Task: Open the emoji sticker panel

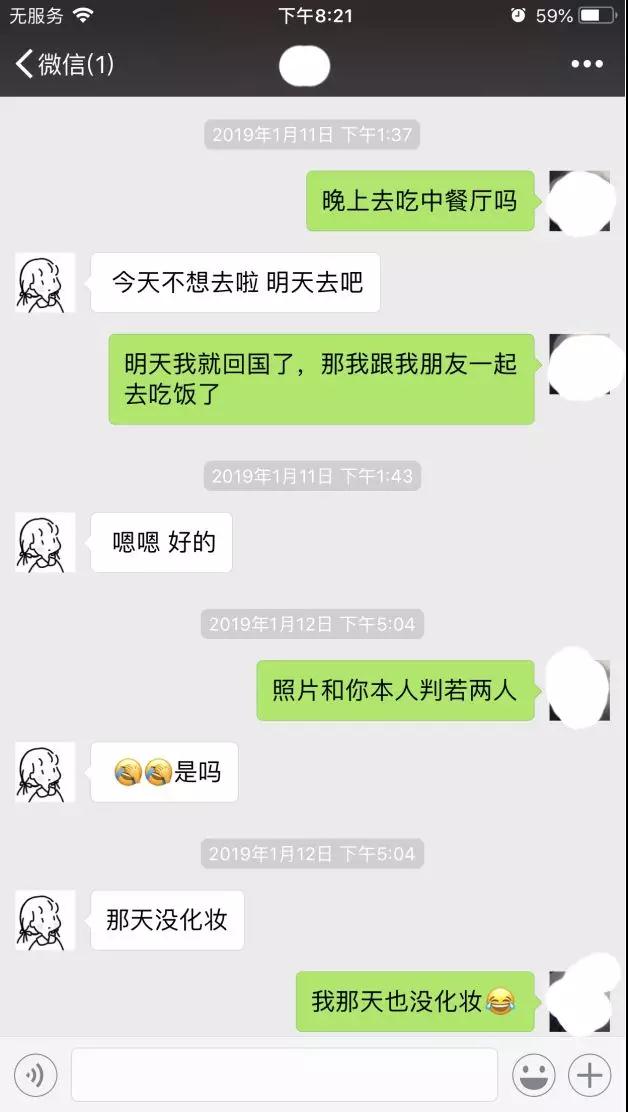Action: [x=533, y=1076]
